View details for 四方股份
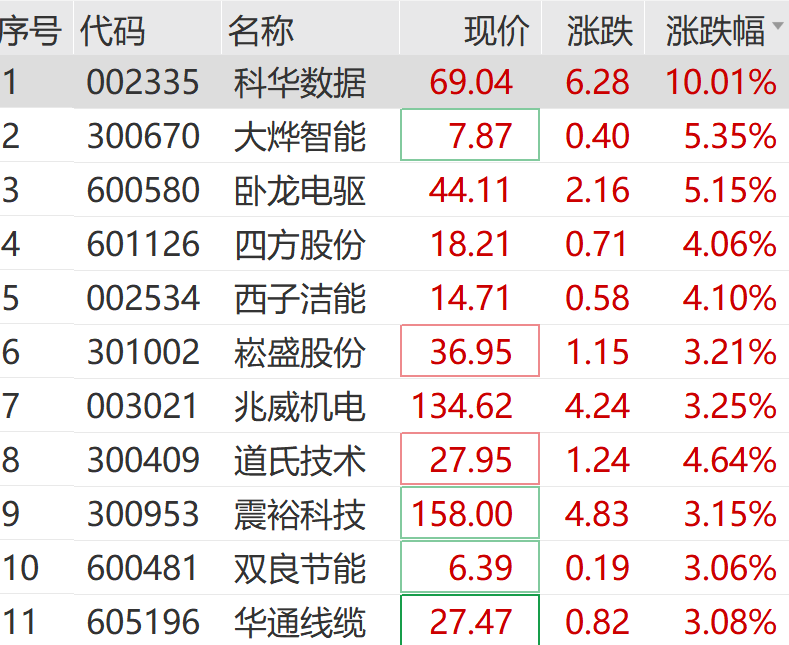 click(x=300, y=244)
